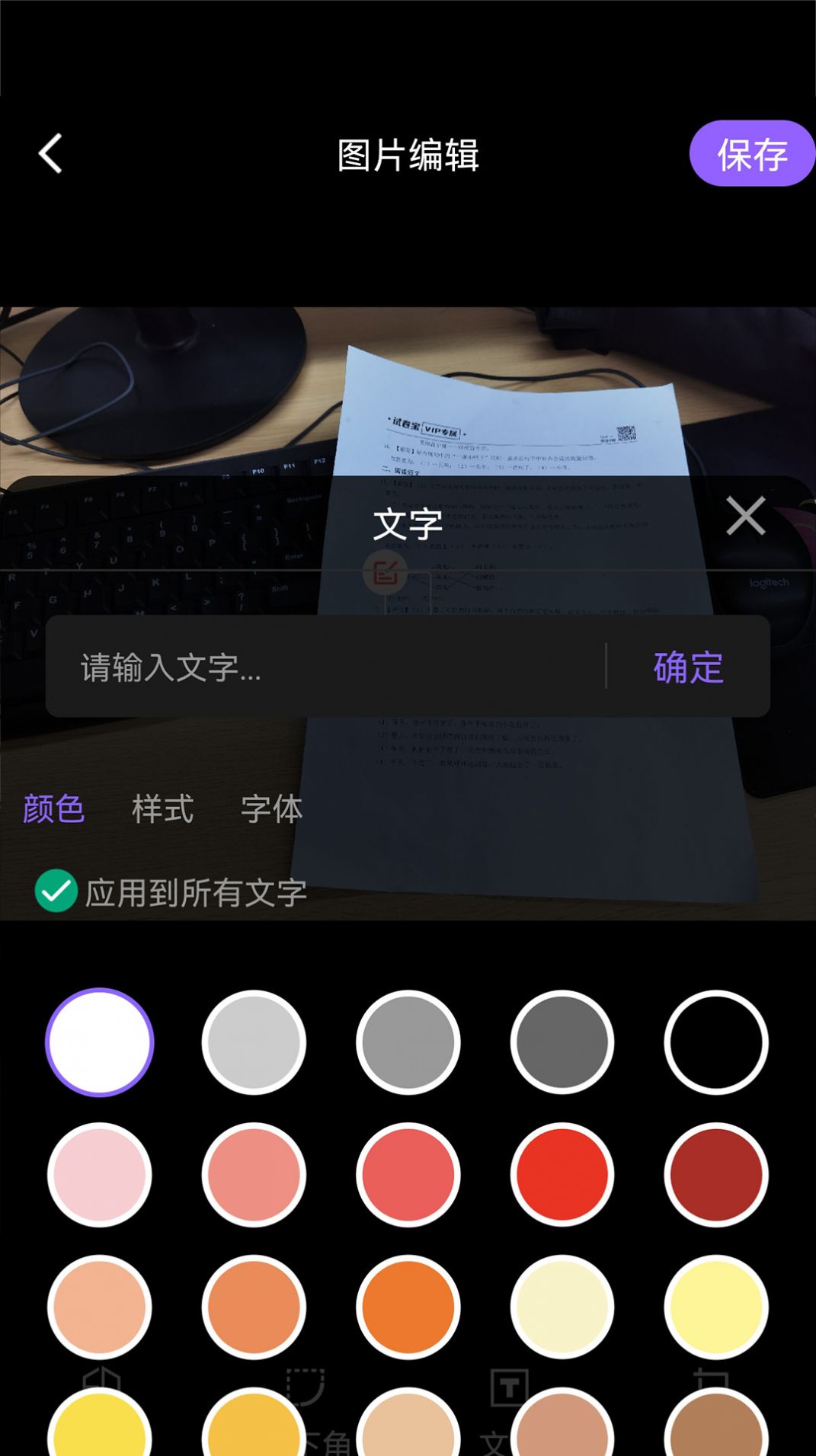Select the black color swatch
This screenshot has width=816, height=1456.
715,1042
